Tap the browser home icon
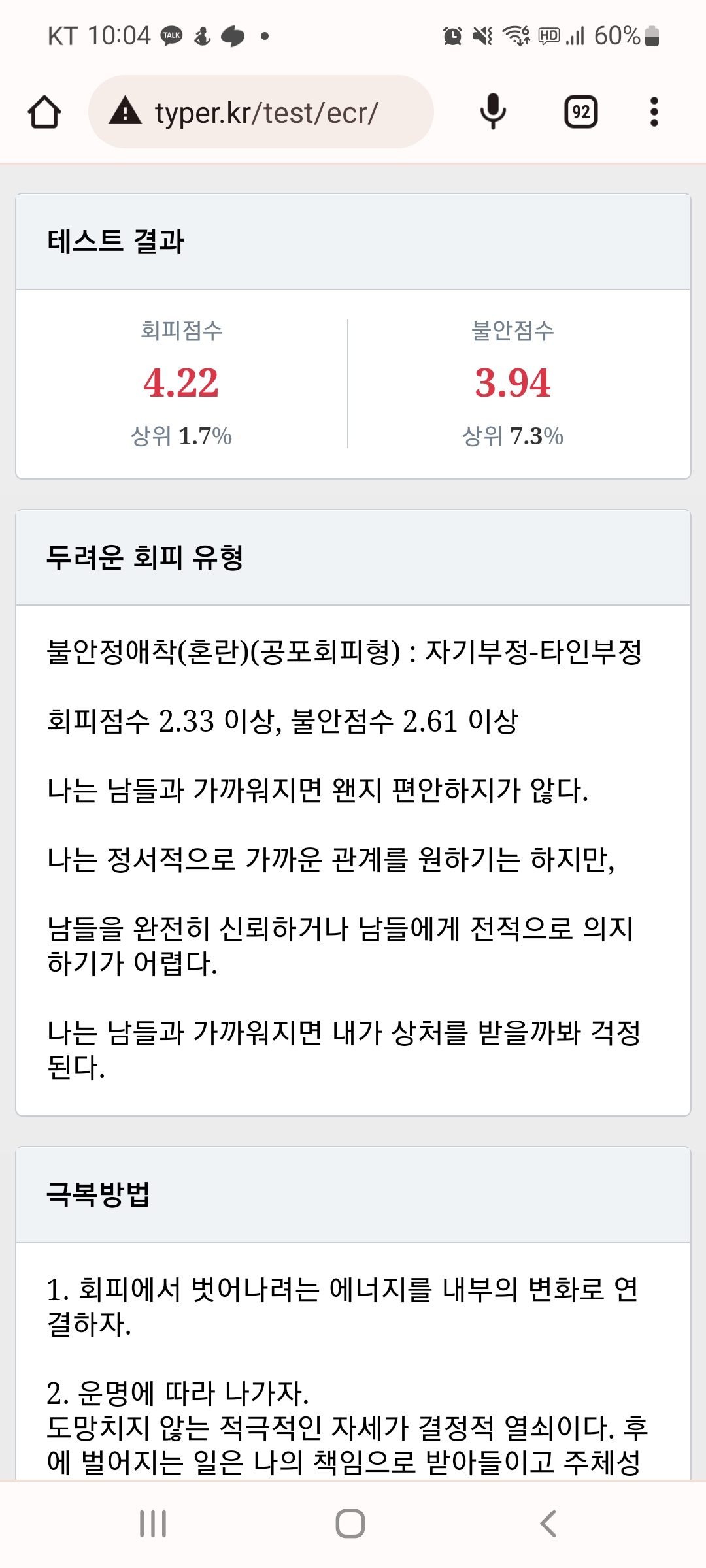This screenshot has width=706, height=1568. [44, 112]
